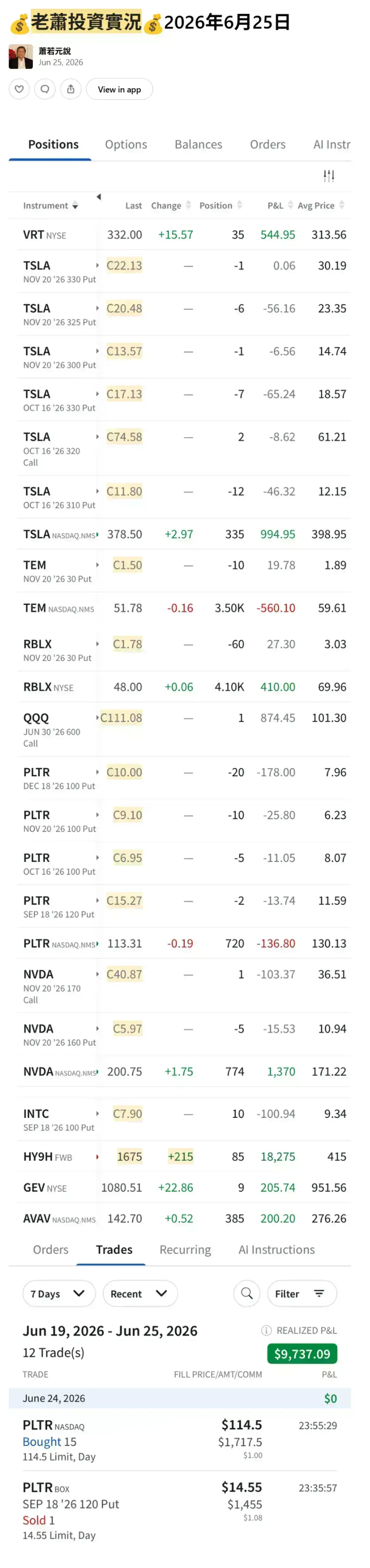Tap the View in app button
The image size is (370, 1568).
[120, 89]
